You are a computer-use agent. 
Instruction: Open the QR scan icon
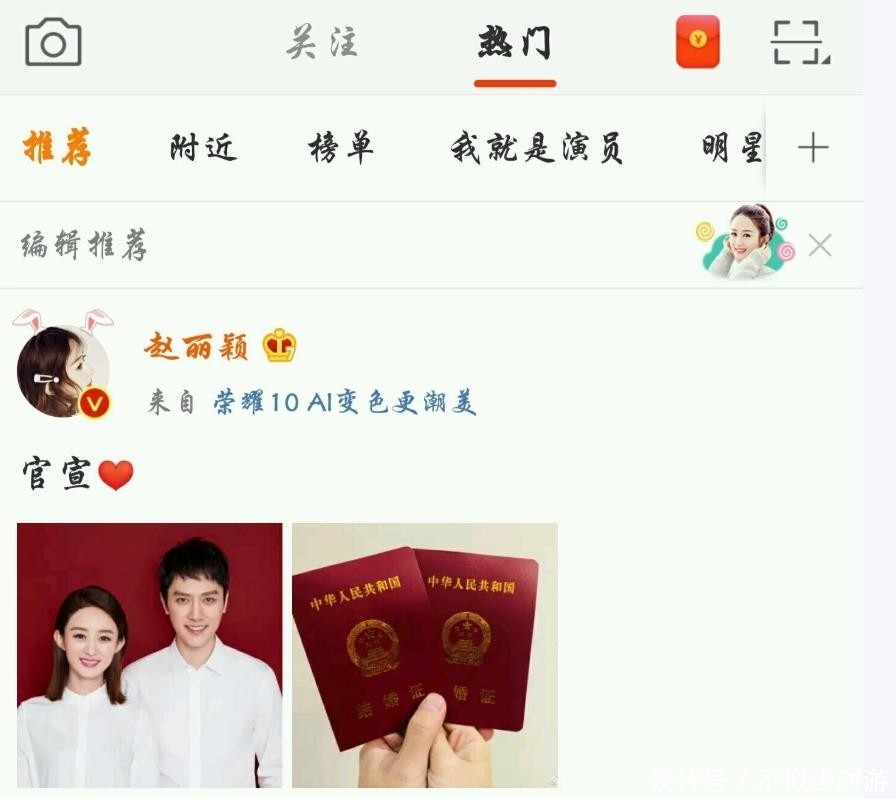800,42
